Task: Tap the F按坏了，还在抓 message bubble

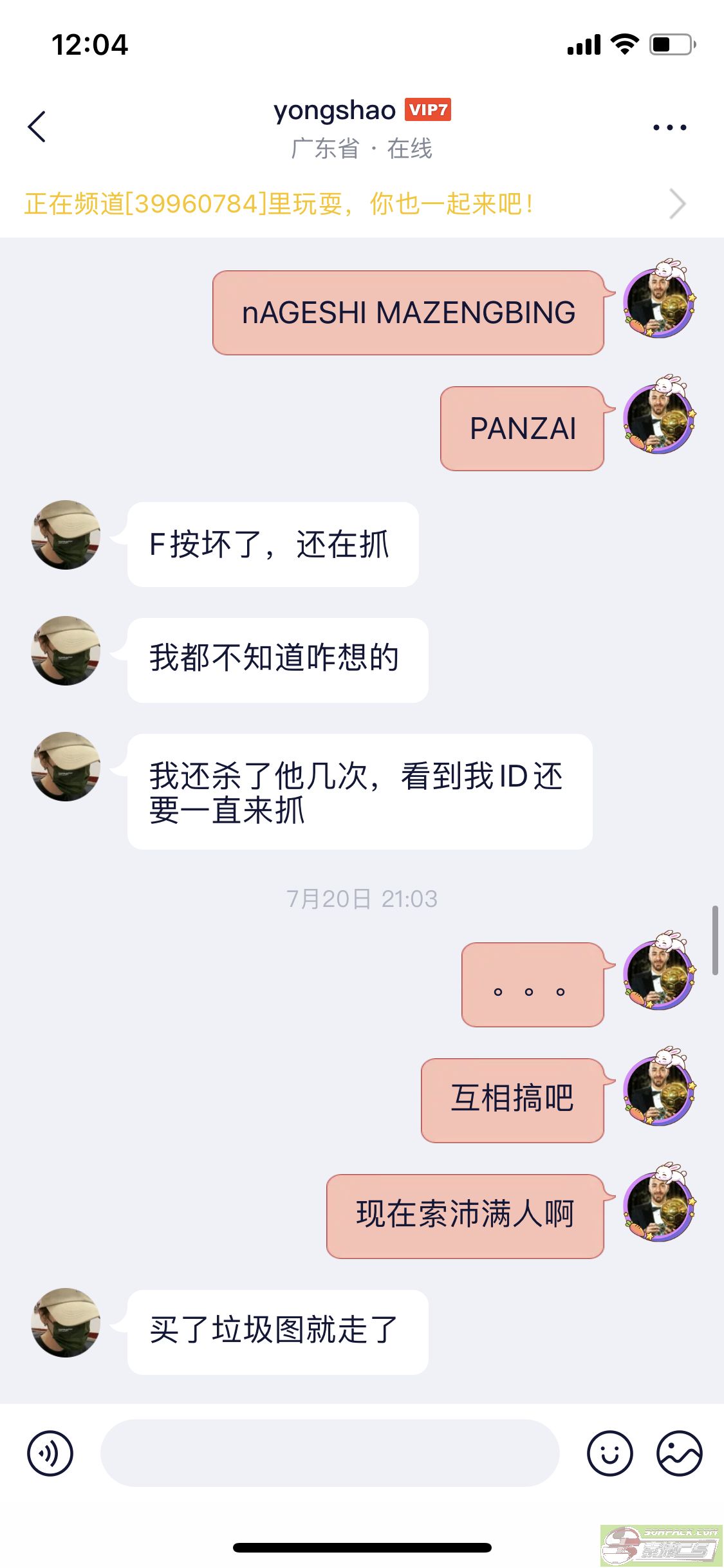Action: 270,544
